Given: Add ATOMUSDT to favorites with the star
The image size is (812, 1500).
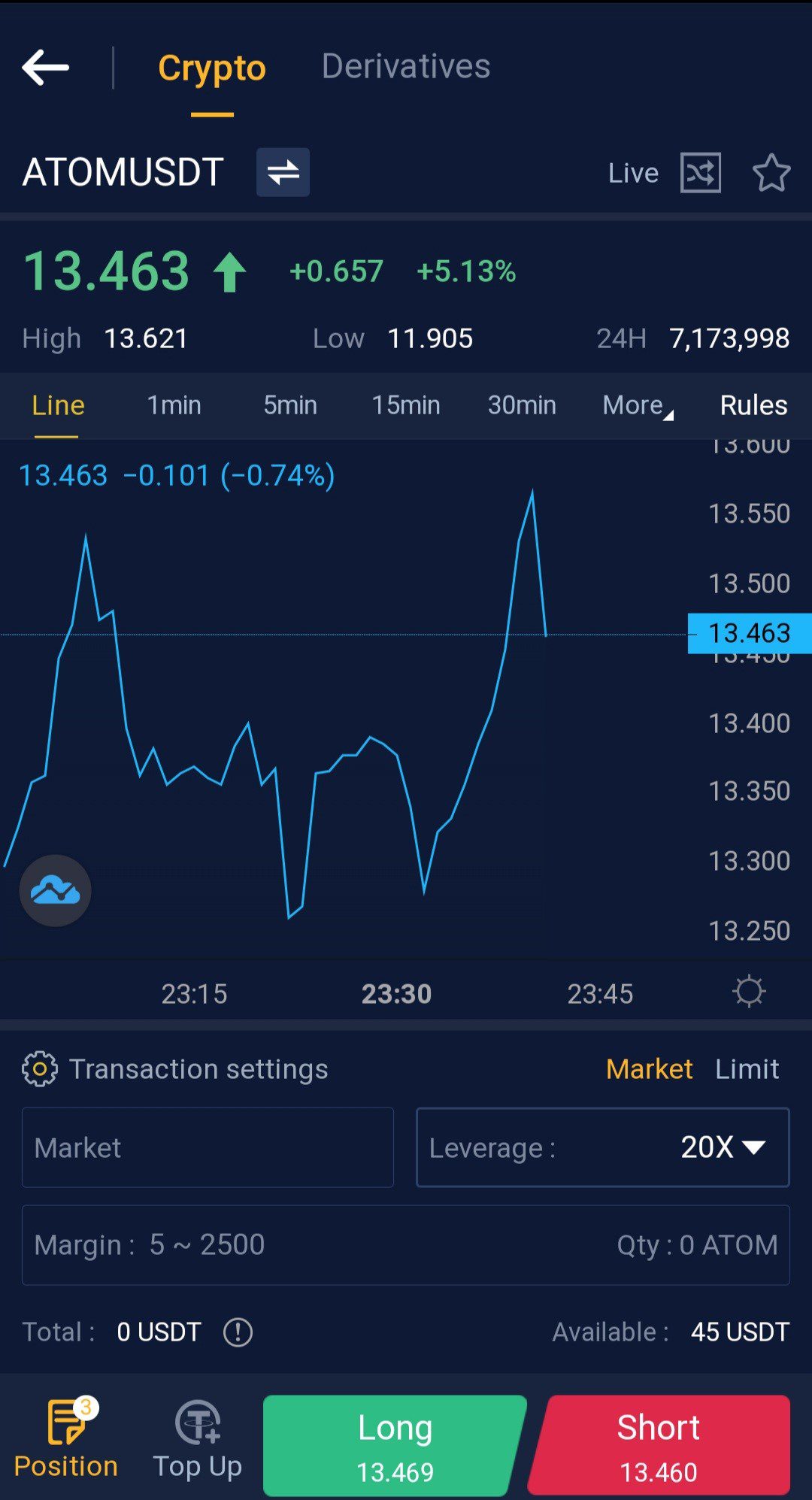Looking at the screenshot, I should click(x=771, y=173).
